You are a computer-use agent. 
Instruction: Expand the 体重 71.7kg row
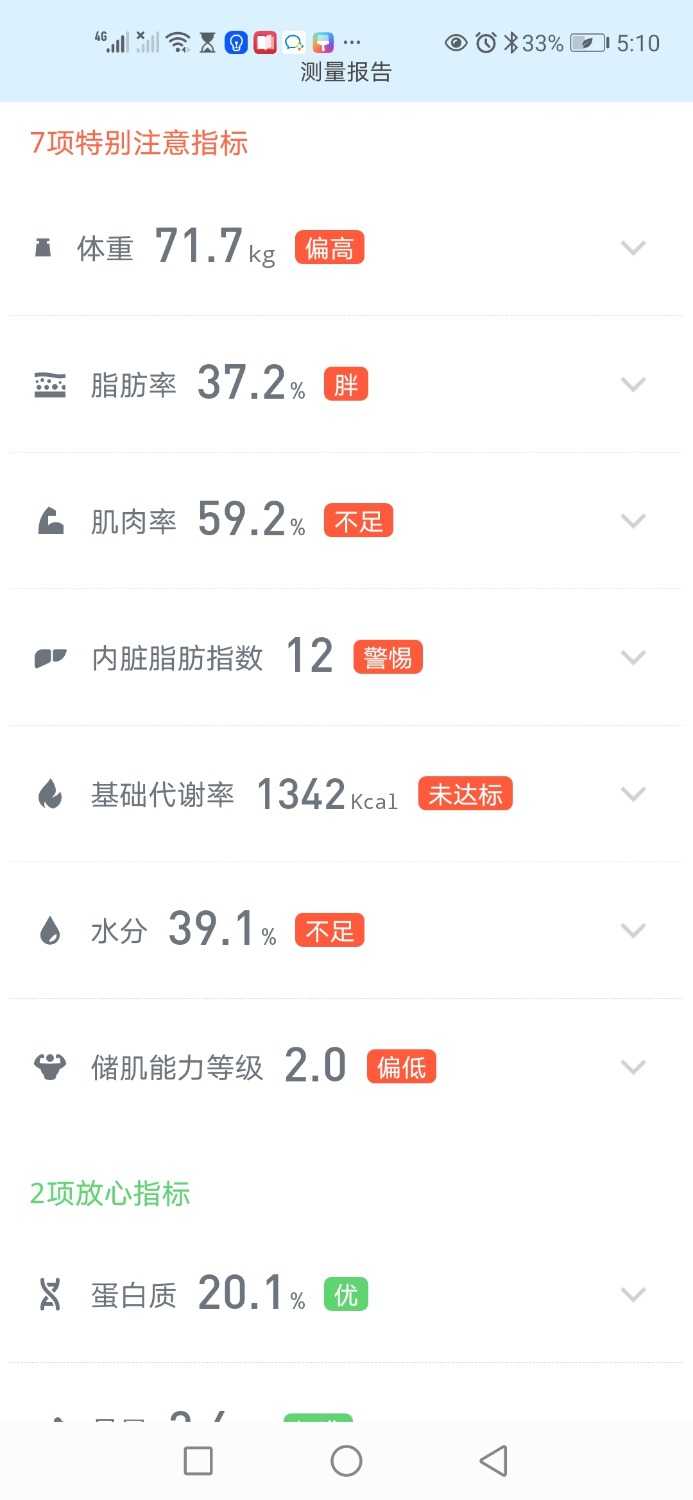[x=633, y=248]
